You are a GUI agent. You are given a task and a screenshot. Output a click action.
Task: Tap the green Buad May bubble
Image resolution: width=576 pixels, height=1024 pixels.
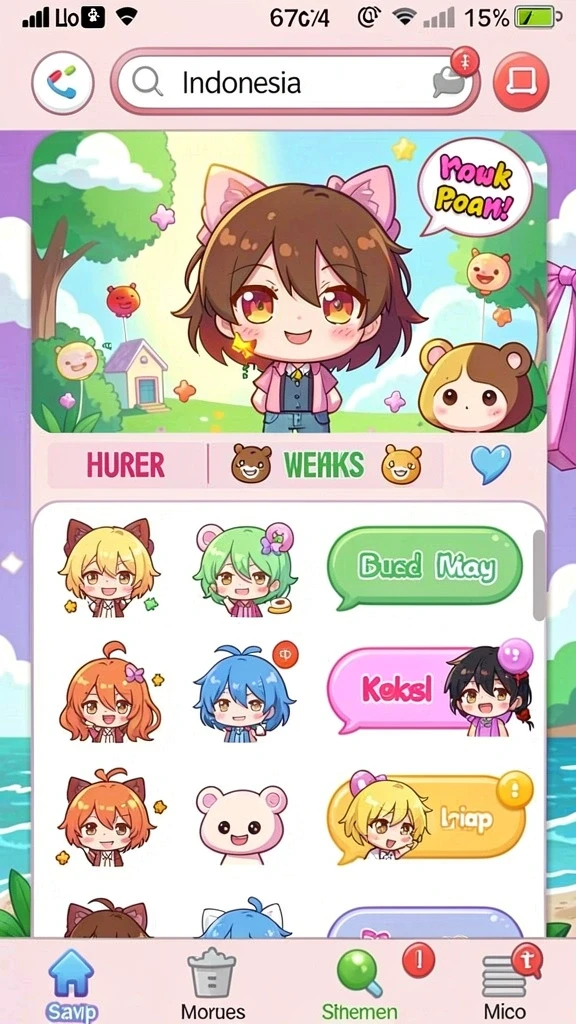coord(424,568)
